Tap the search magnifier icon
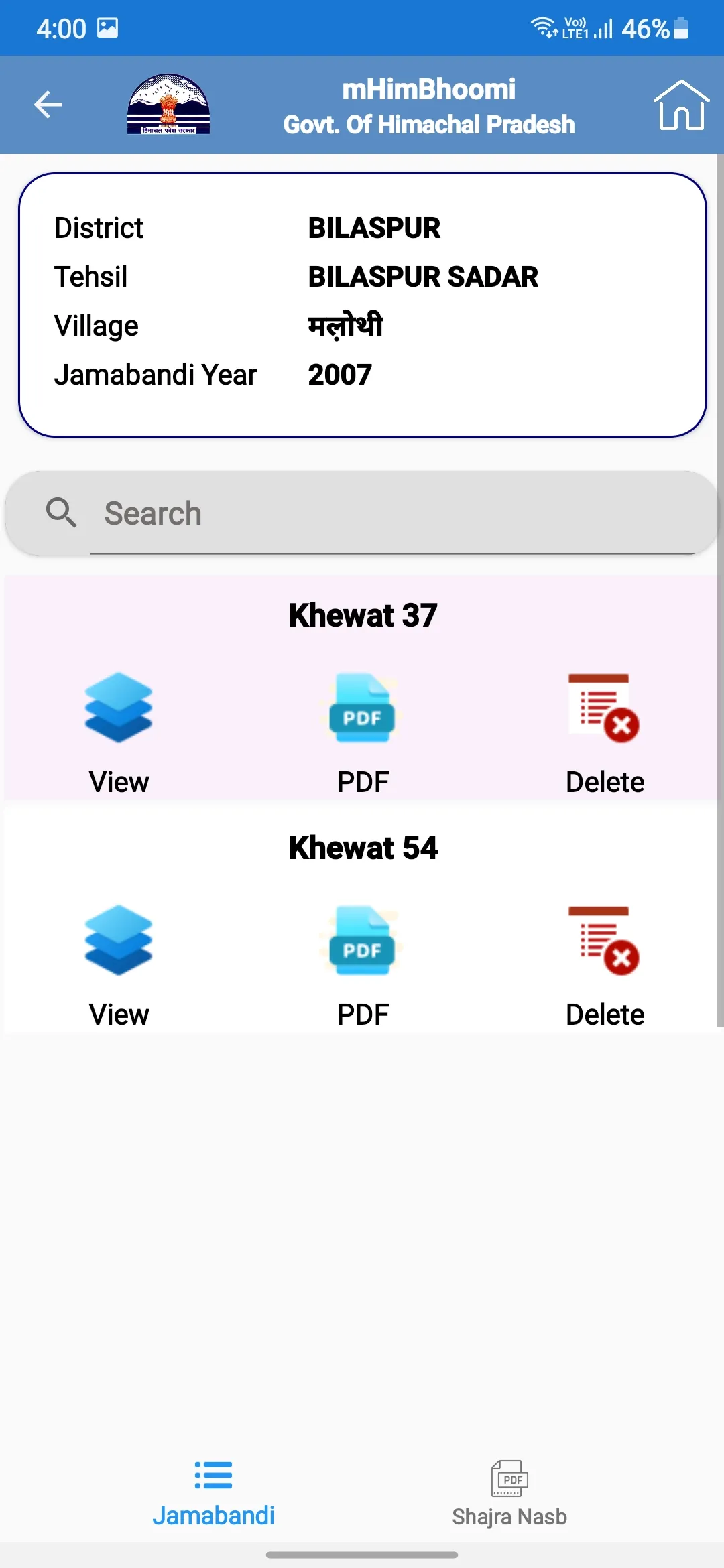 pos(61,513)
